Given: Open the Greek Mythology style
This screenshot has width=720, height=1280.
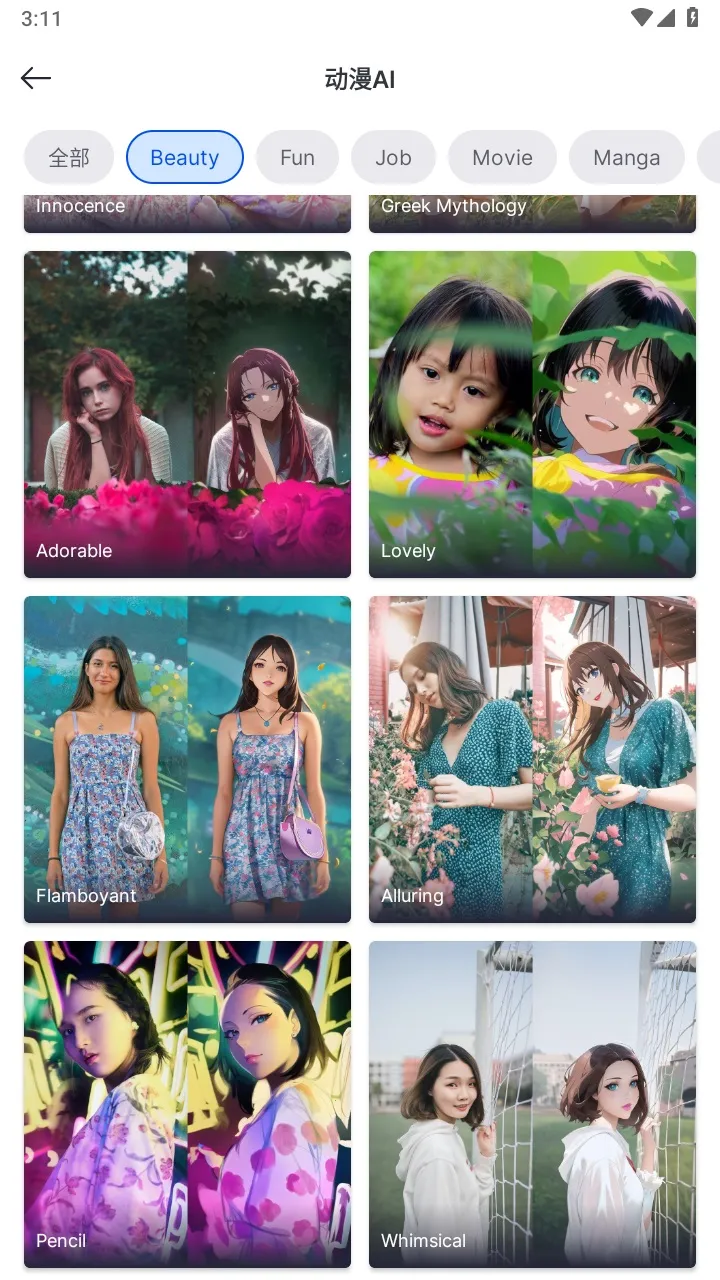Looking at the screenshot, I should pyautogui.click(x=532, y=213).
